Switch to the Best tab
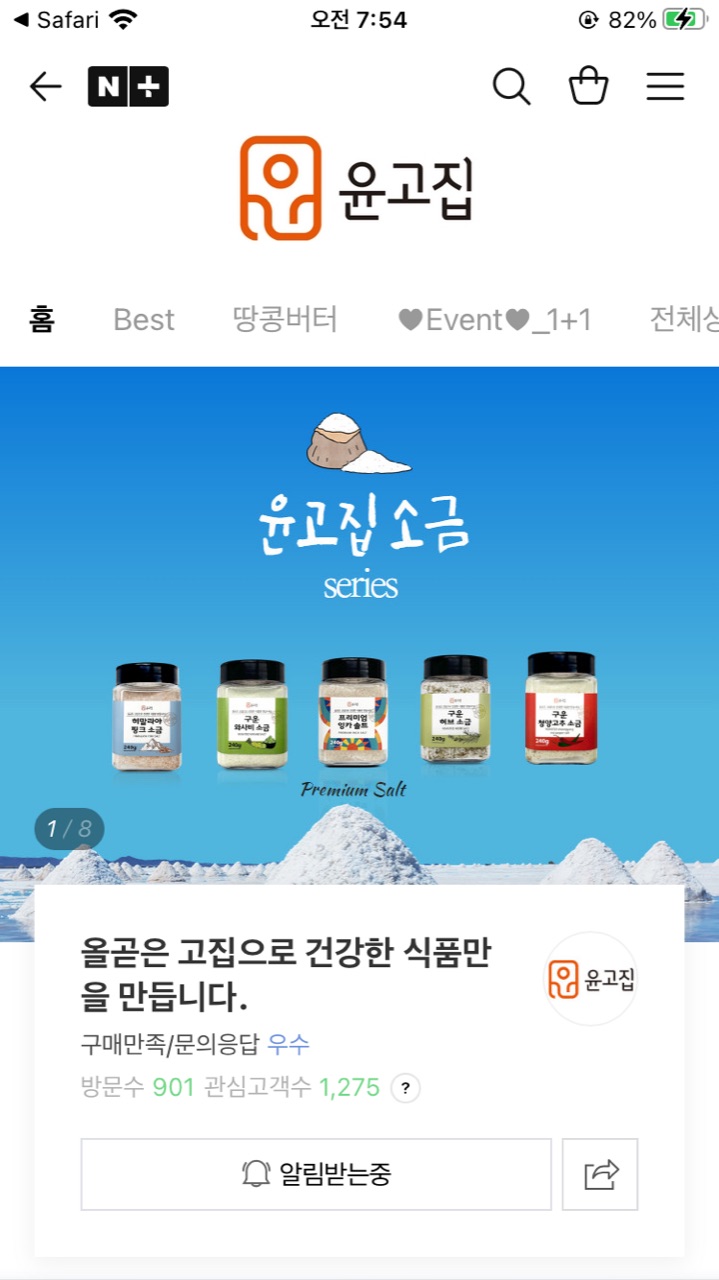The width and height of the screenshot is (719, 1280). (x=143, y=320)
